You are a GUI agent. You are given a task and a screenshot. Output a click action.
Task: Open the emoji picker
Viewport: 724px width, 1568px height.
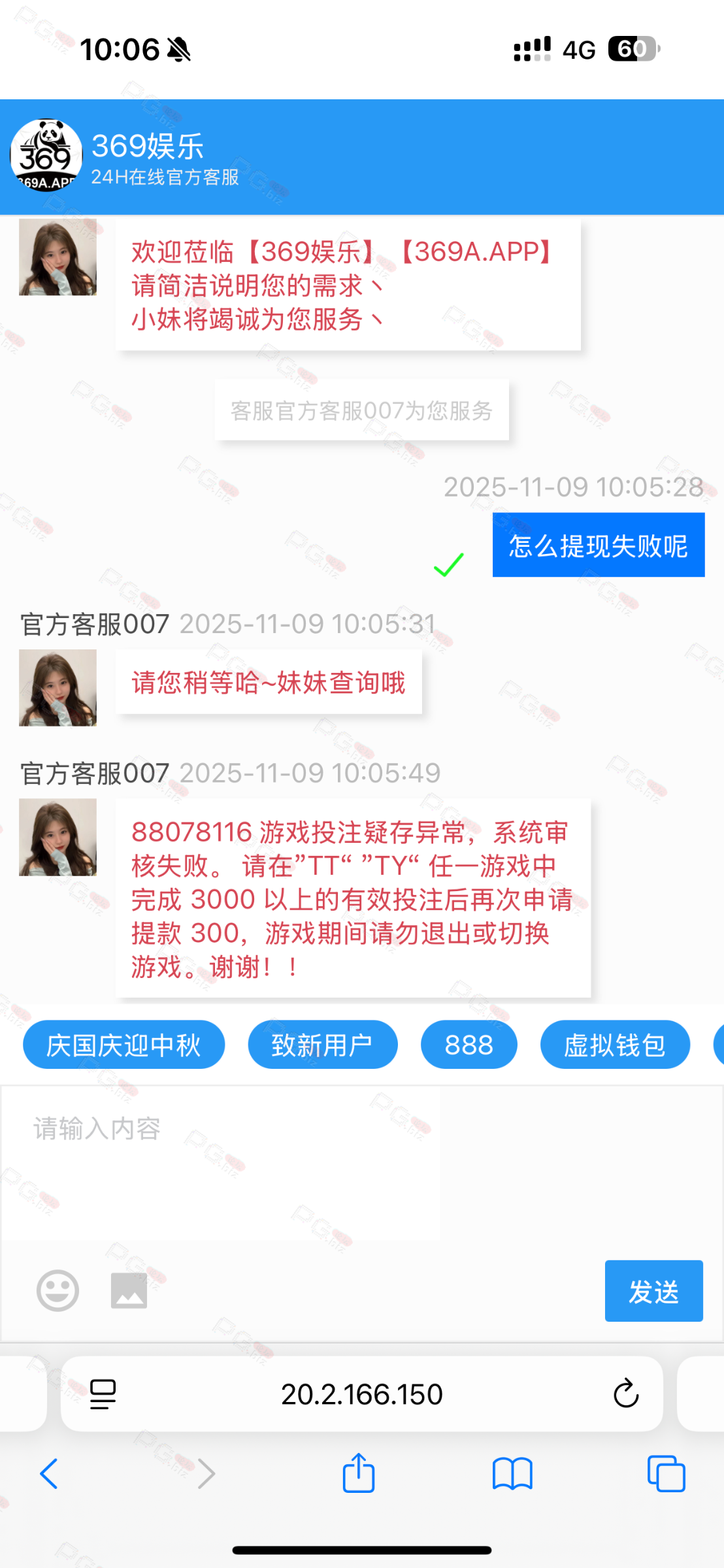[58, 1290]
